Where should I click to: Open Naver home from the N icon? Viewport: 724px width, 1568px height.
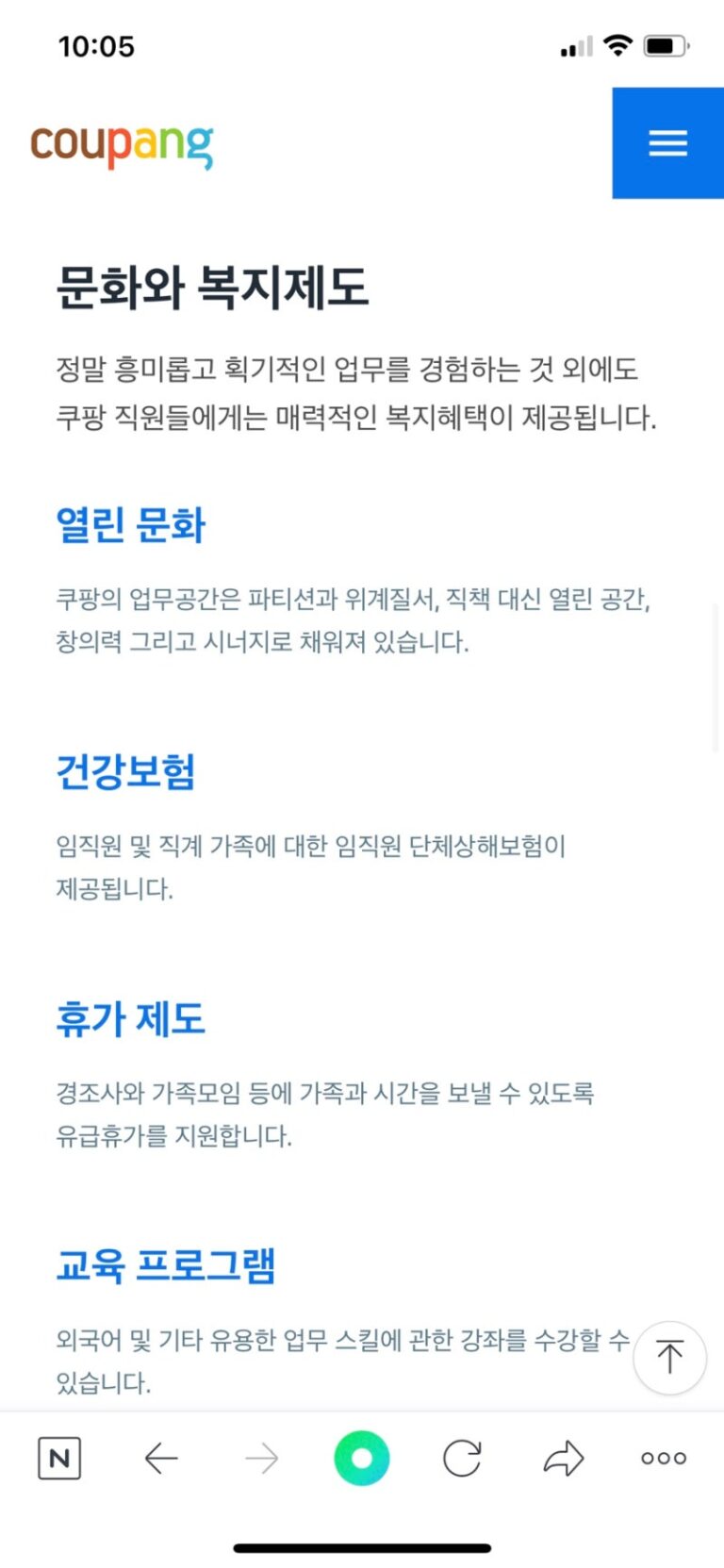59,1459
